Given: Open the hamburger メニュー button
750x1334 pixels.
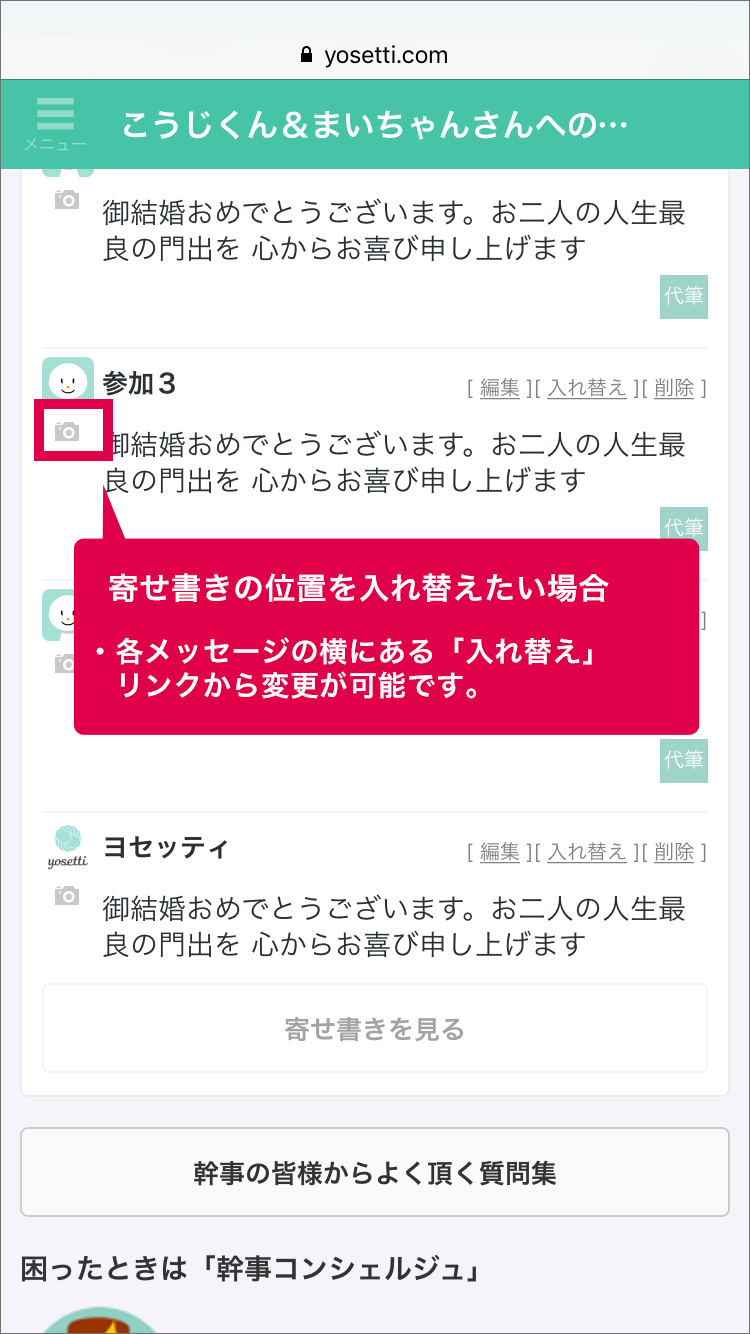Looking at the screenshot, I should 55,124.
